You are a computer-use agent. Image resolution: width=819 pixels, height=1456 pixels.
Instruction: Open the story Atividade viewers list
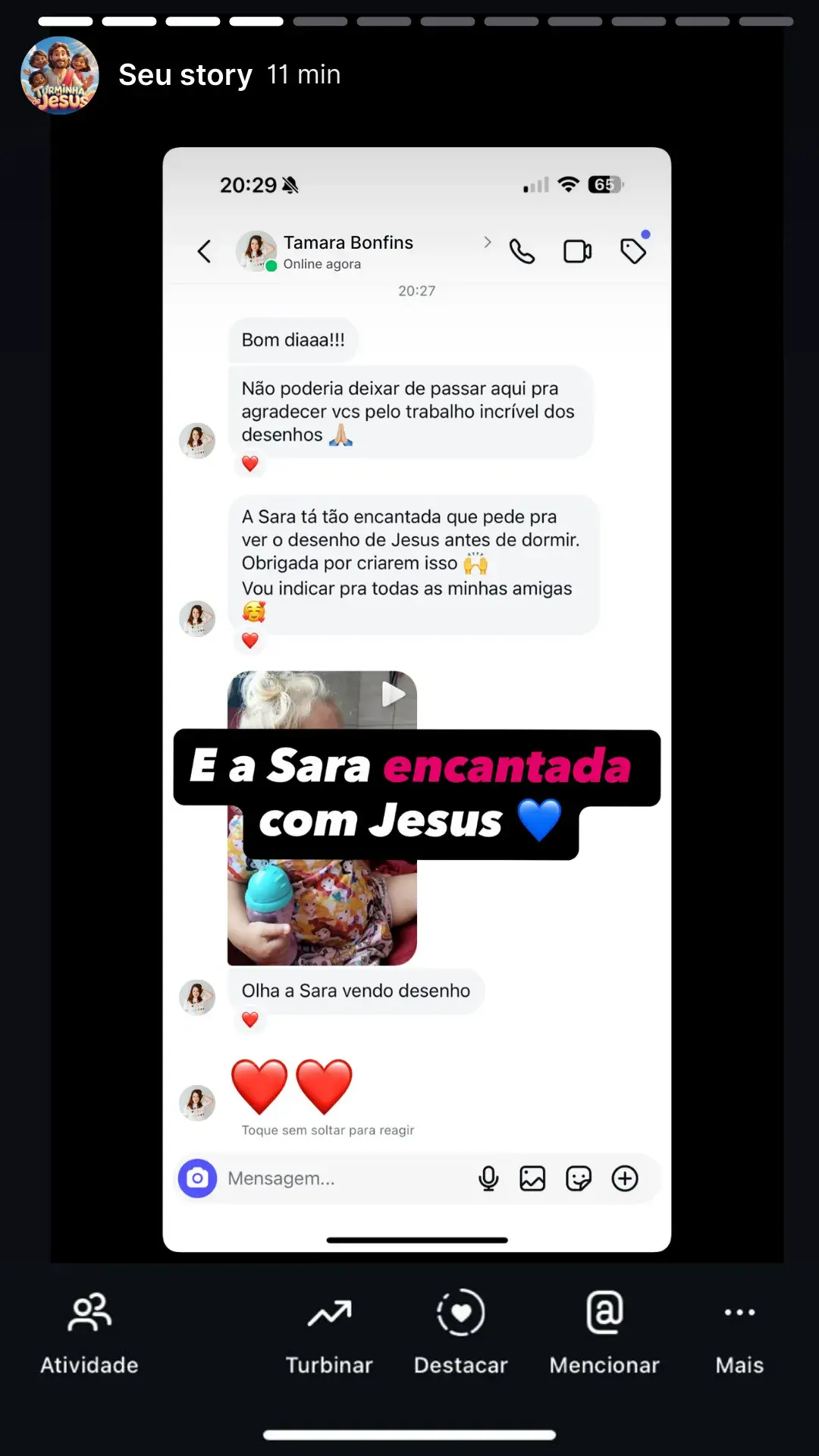coord(89,1332)
